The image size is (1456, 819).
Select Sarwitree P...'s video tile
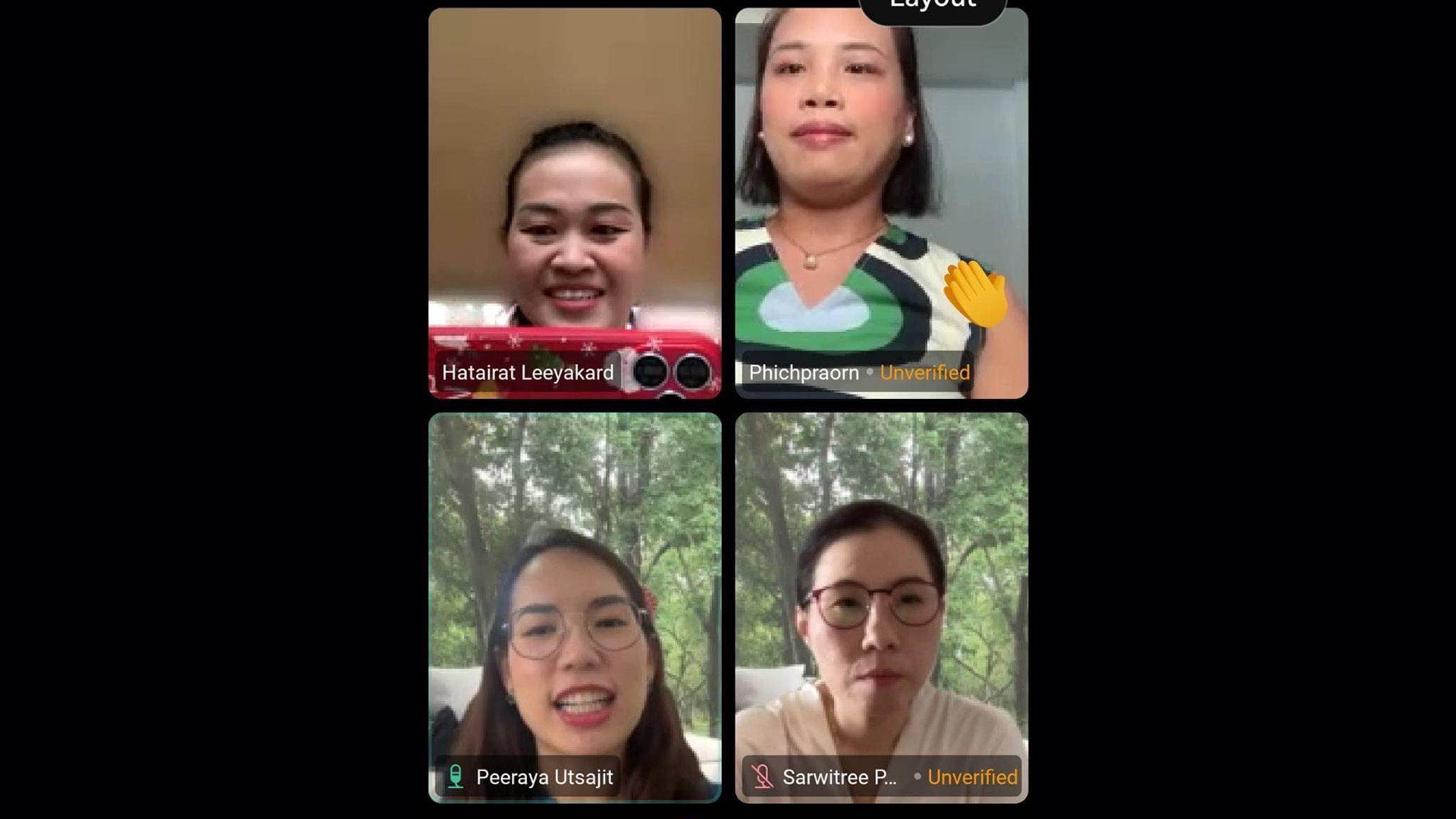(x=881, y=607)
